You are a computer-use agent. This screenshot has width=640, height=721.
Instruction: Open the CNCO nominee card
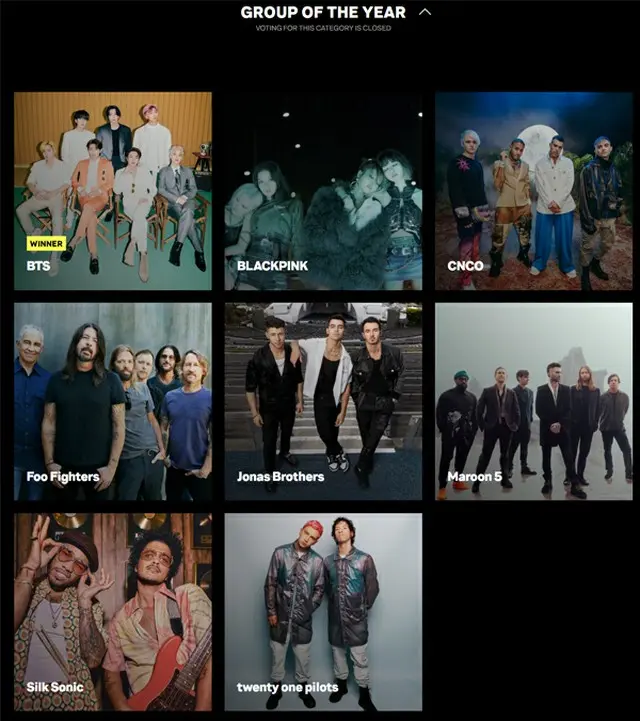[533, 190]
